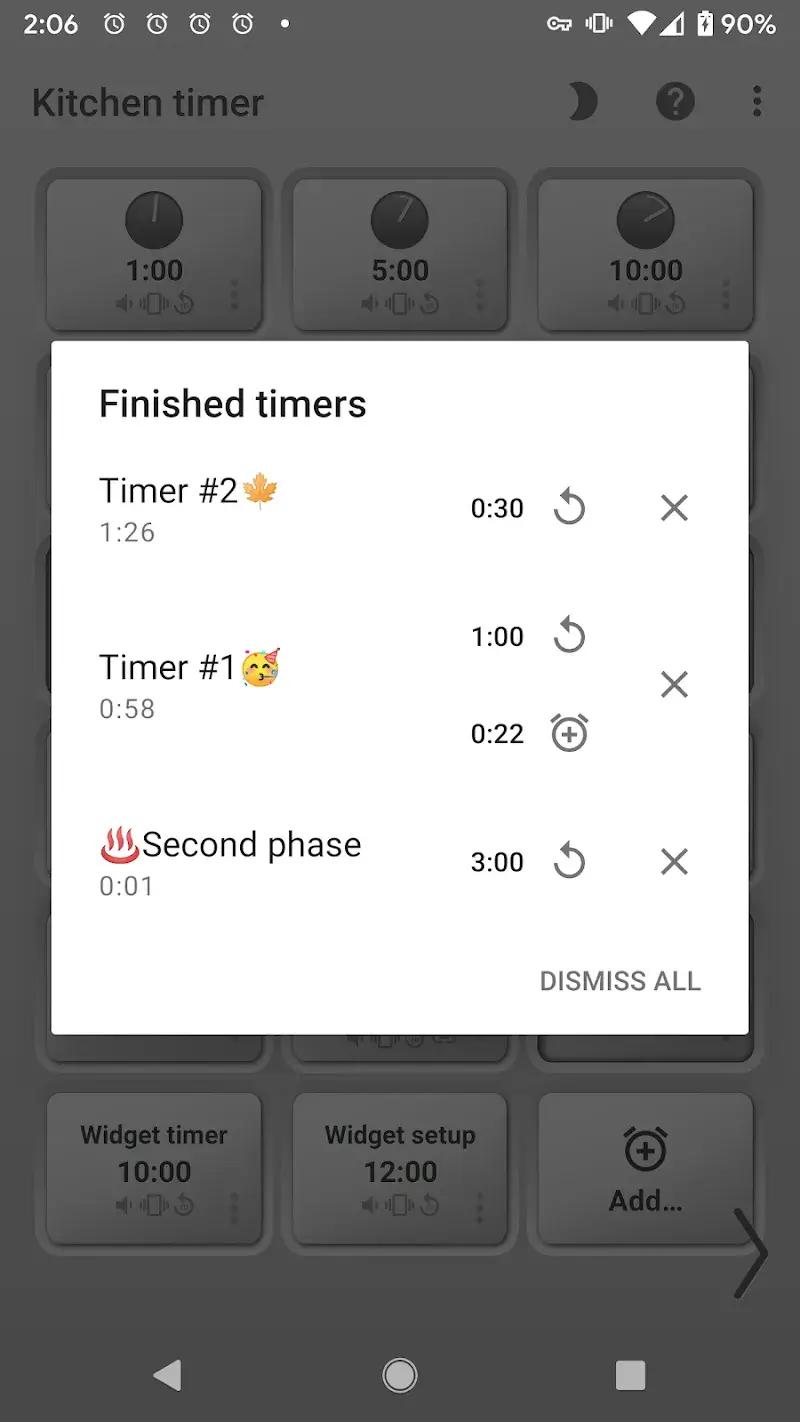
Task: Dismiss the Timer #2 entry
Action: (x=673, y=508)
